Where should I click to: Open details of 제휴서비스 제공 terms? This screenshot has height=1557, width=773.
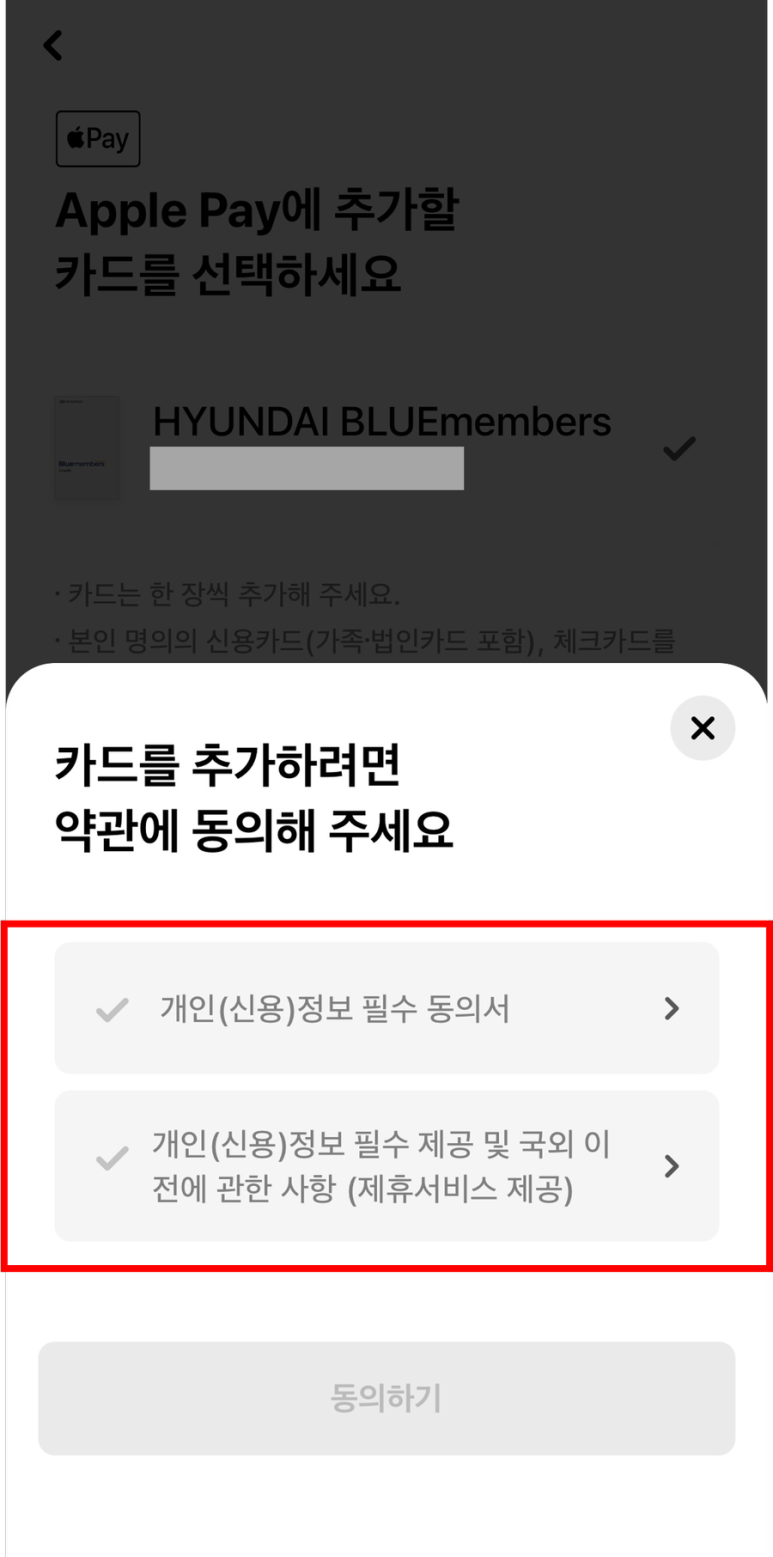pyautogui.click(x=672, y=1166)
